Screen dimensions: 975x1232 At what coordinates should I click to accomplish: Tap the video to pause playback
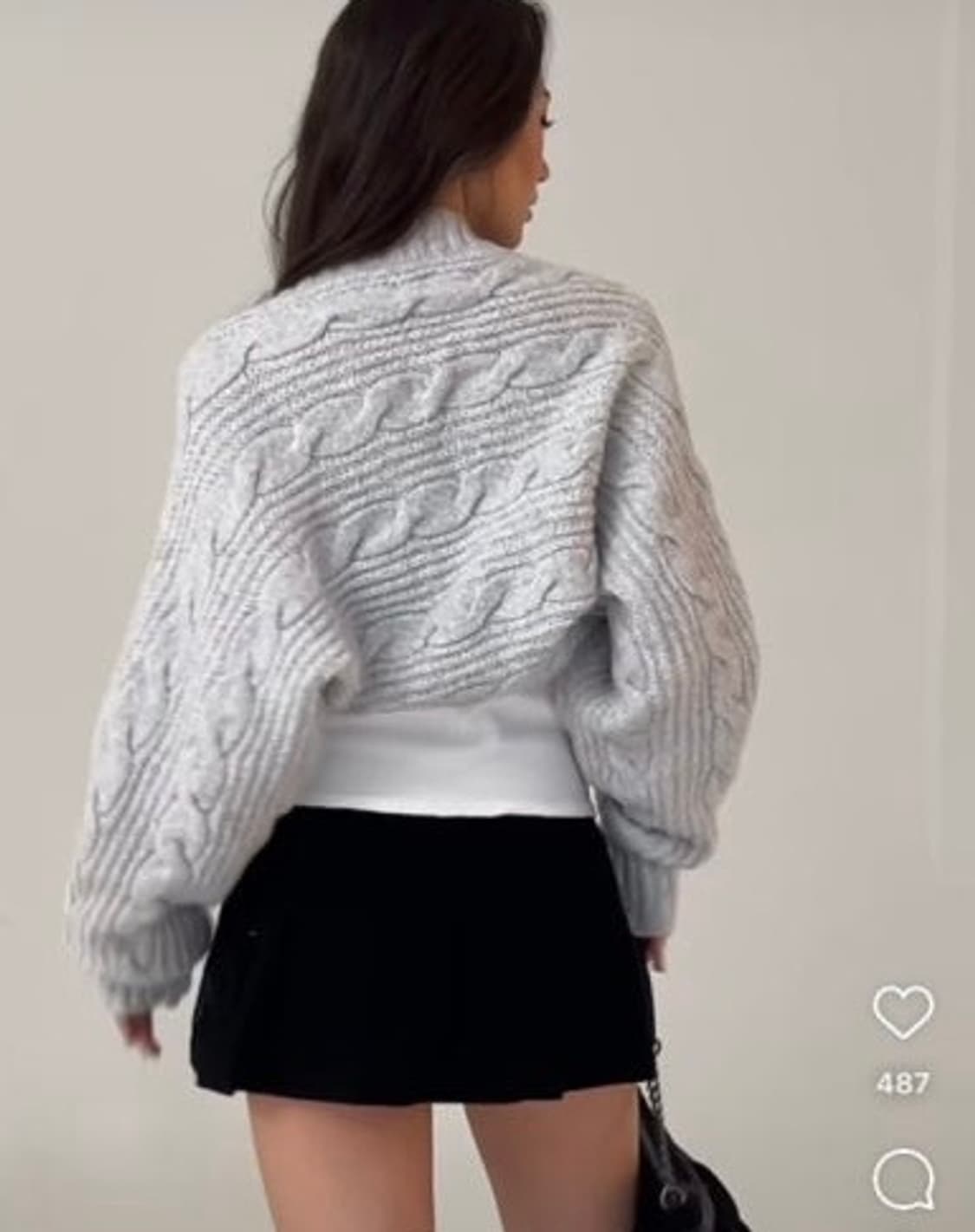point(433,607)
